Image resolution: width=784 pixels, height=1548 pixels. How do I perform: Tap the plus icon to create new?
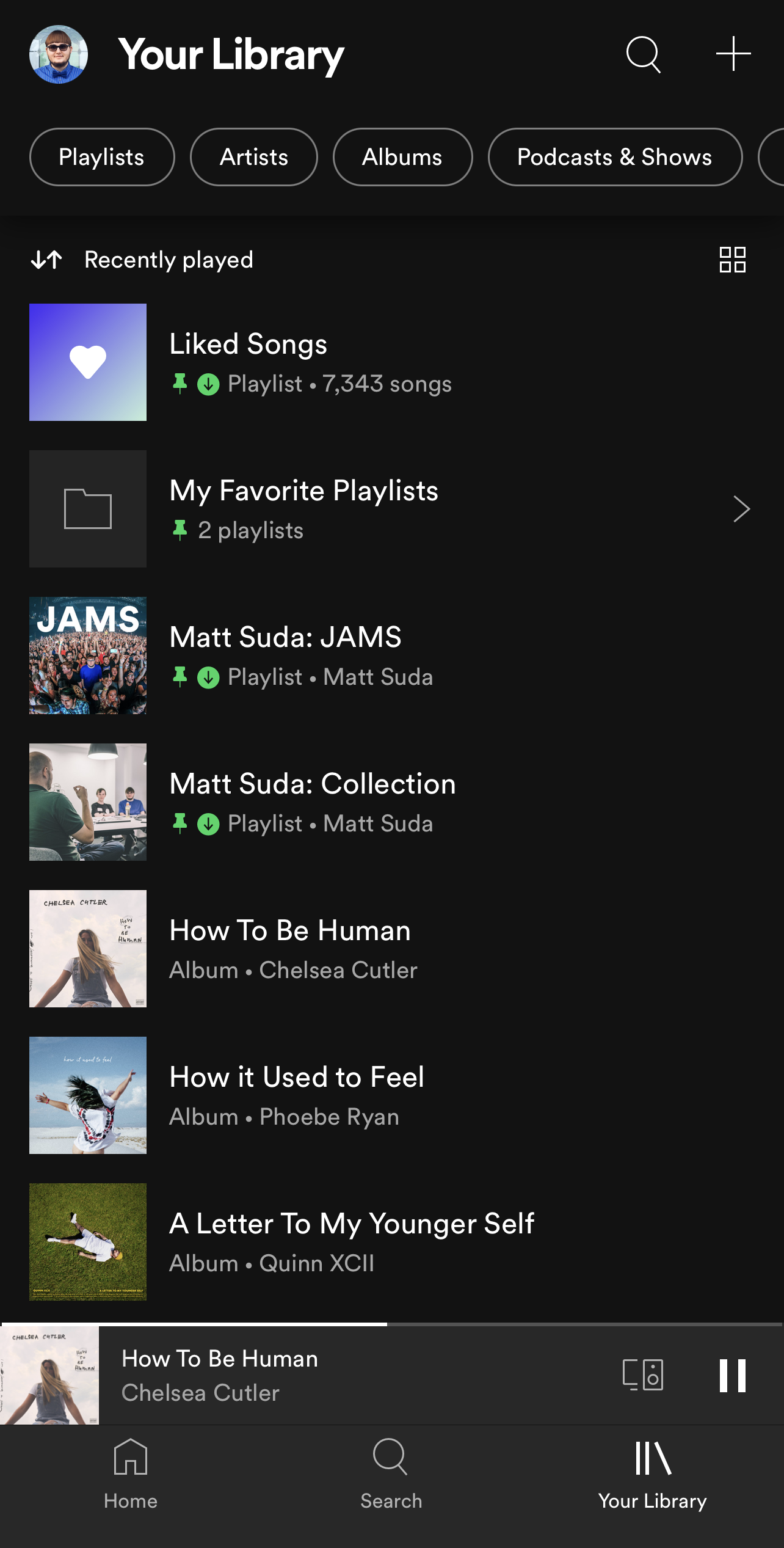pos(733,54)
